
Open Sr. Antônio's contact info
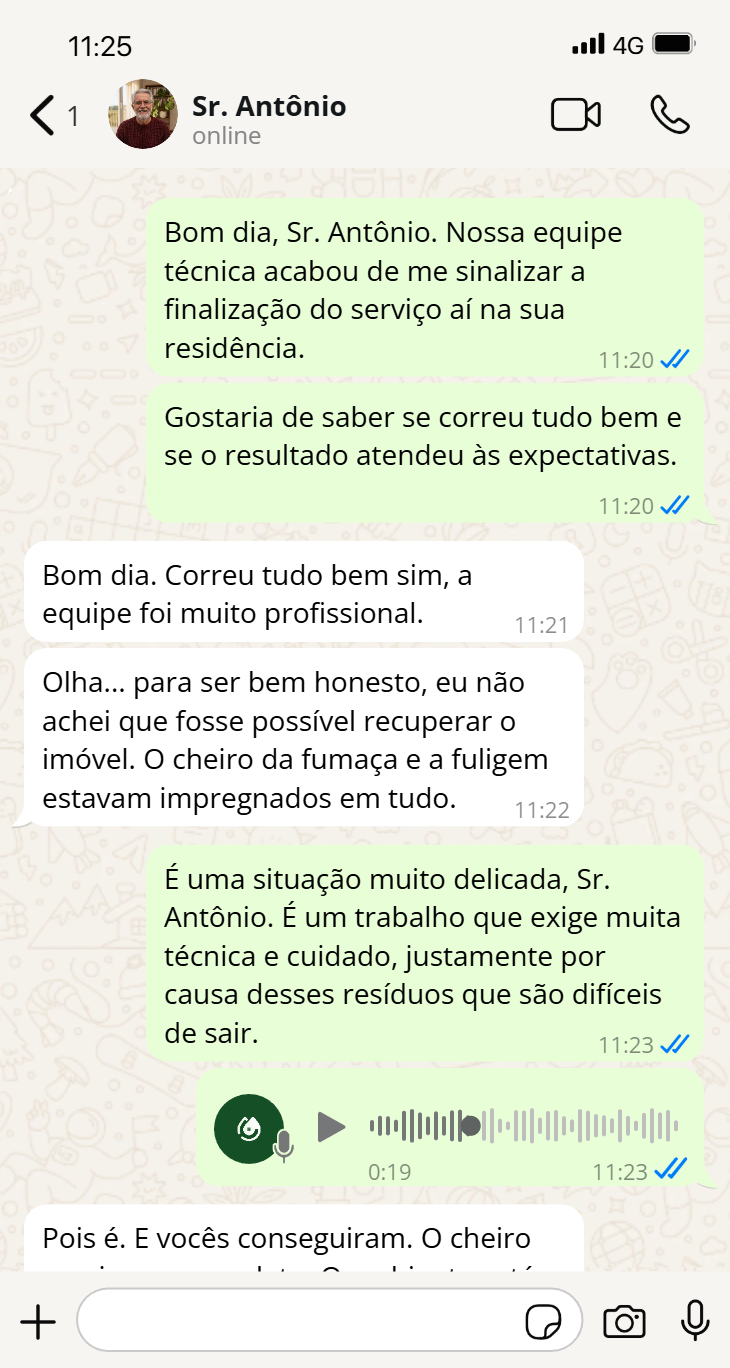click(x=268, y=117)
